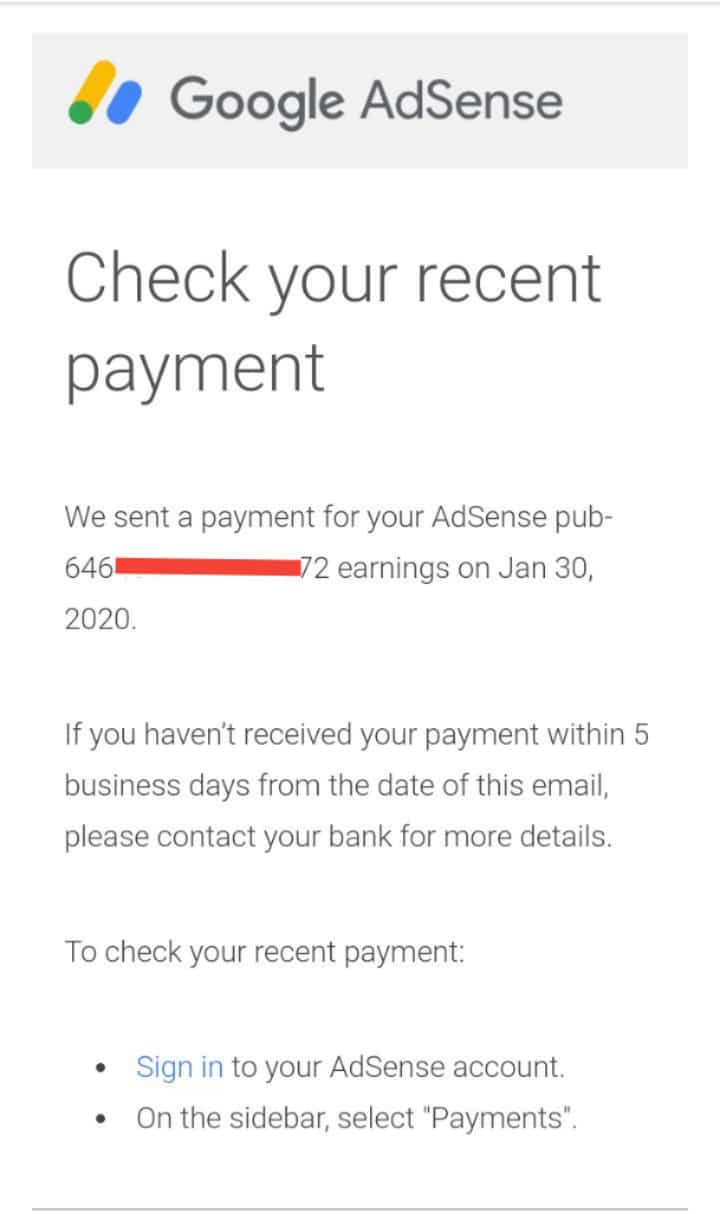Open the Sign in link
Screen dimensions: 720x1214
(x=179, y=1067)
